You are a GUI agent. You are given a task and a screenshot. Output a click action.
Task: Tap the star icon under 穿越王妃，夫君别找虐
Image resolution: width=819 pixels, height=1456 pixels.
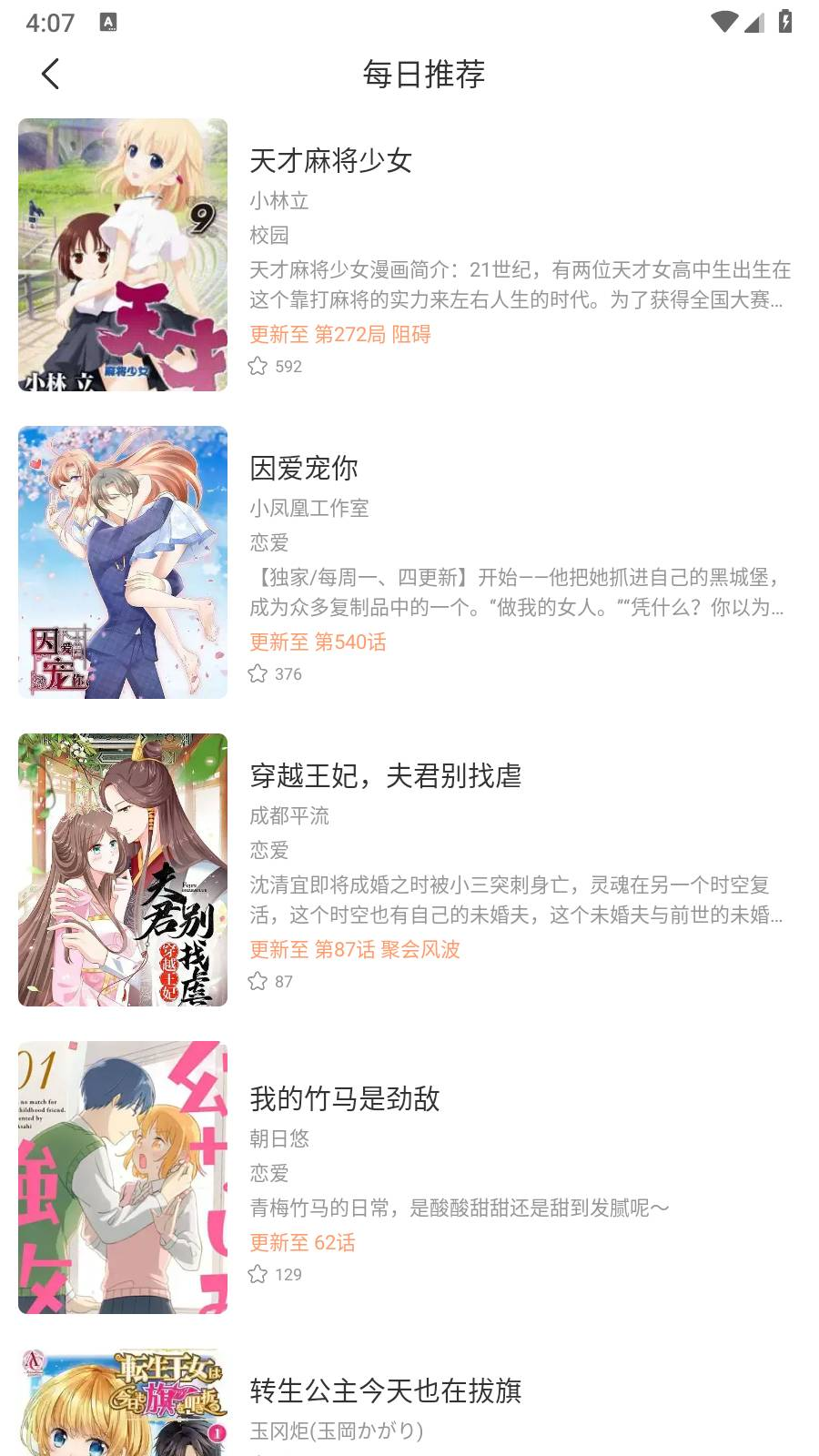tap(258, 982)
